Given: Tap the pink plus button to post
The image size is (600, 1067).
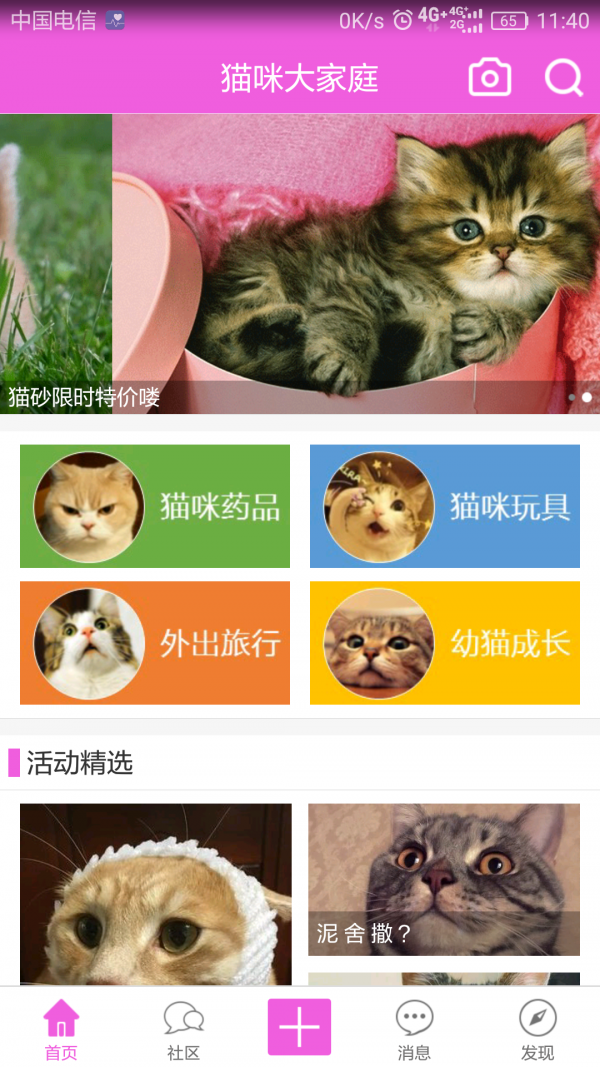Looking at the screenshot, I should tap(299, 1027).
